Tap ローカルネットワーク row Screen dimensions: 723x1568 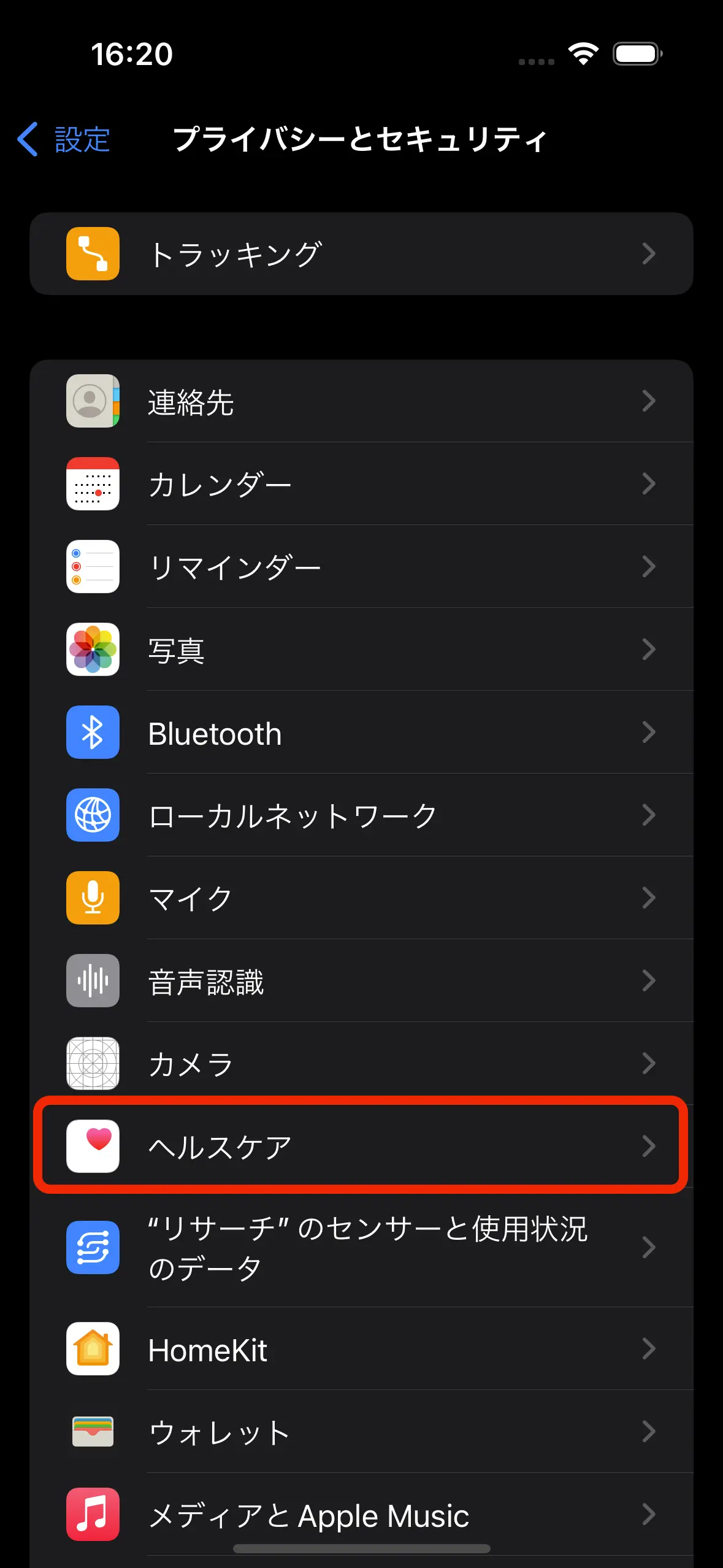pos(361,815)
